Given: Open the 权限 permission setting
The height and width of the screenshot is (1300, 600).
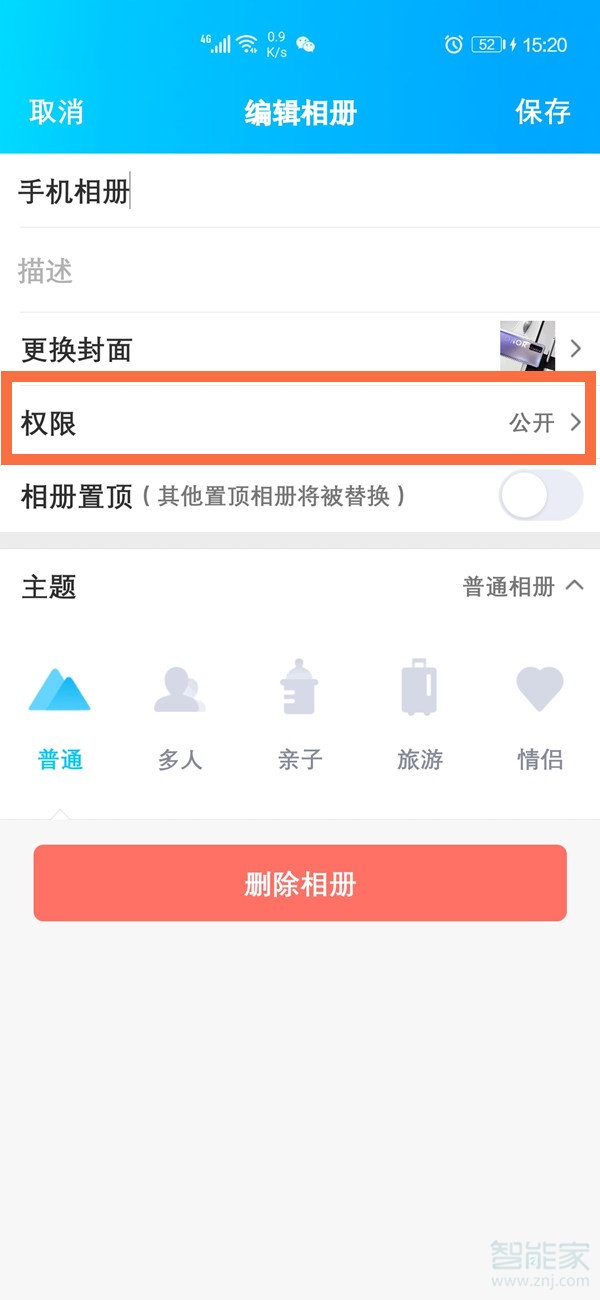Looking at the screenshot, I should click(300, 423).
